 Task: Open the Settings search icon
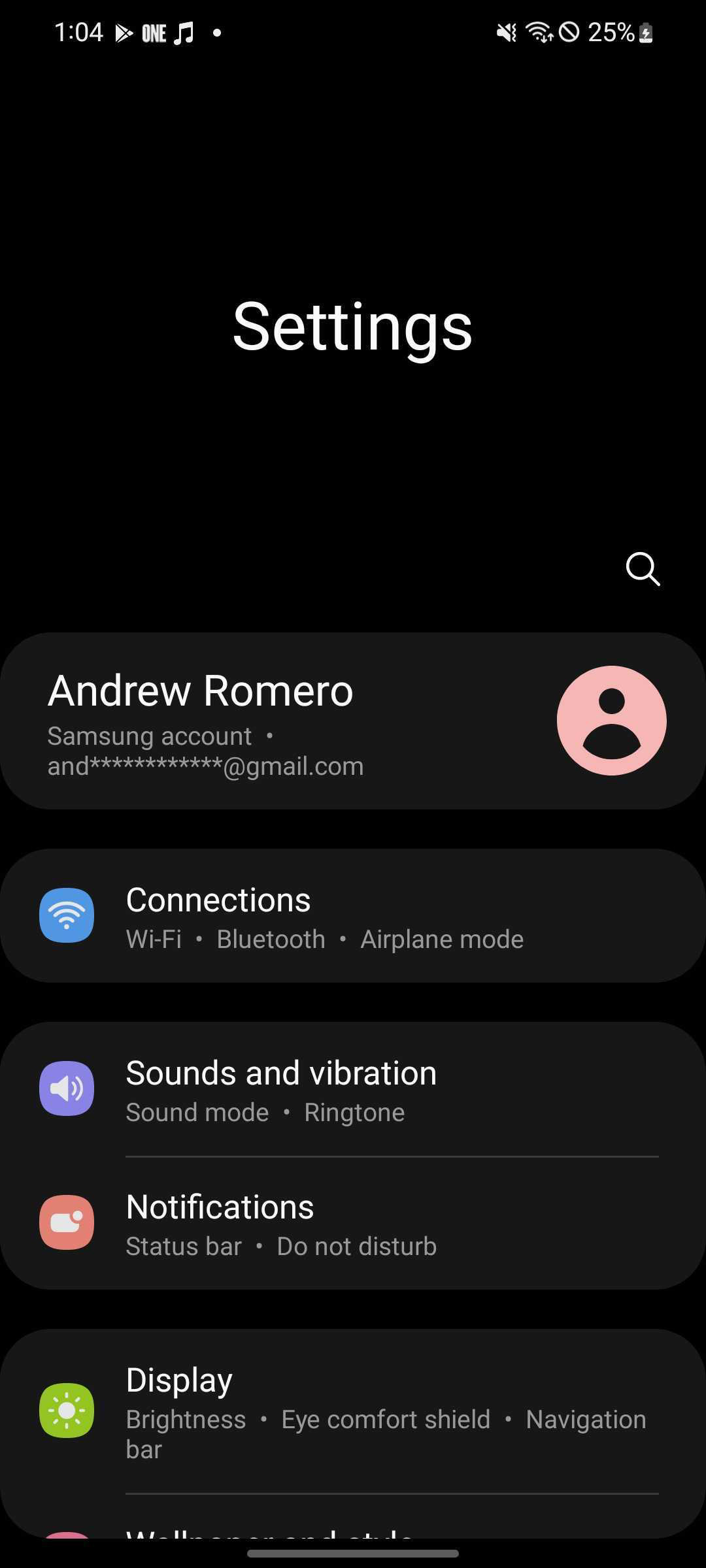[x=644, y=569]
